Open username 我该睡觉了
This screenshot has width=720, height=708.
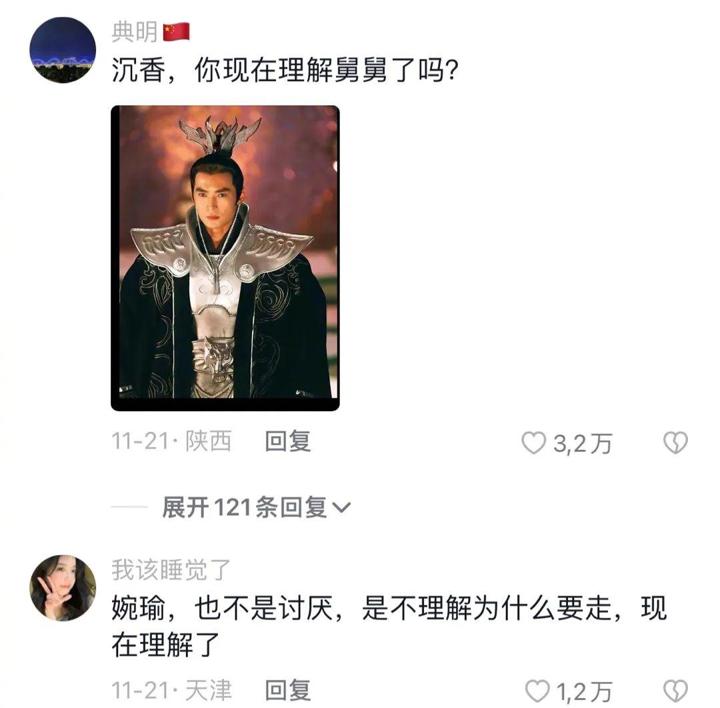pos(171,570)
